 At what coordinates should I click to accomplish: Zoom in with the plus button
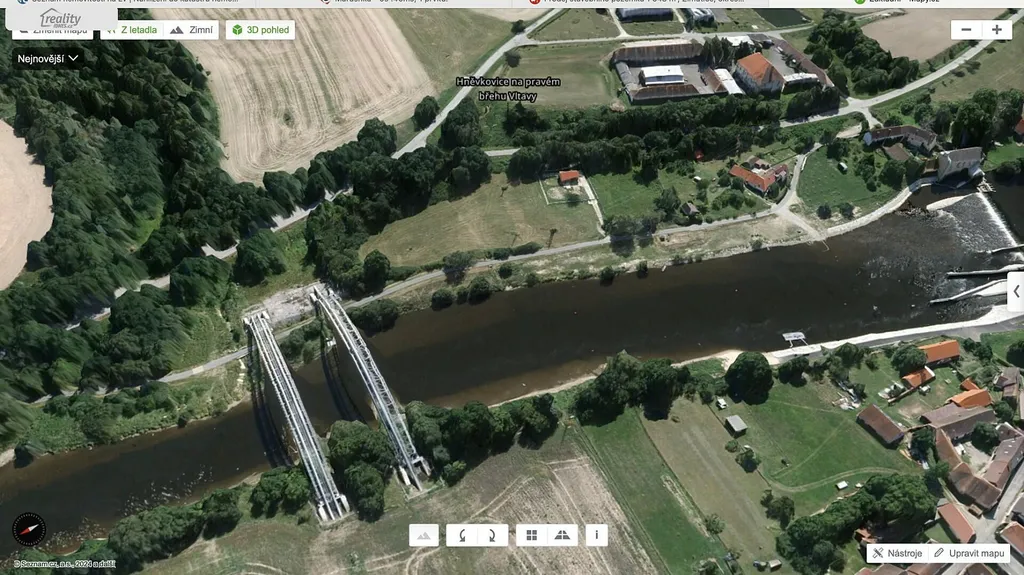[x=995, y=30]
